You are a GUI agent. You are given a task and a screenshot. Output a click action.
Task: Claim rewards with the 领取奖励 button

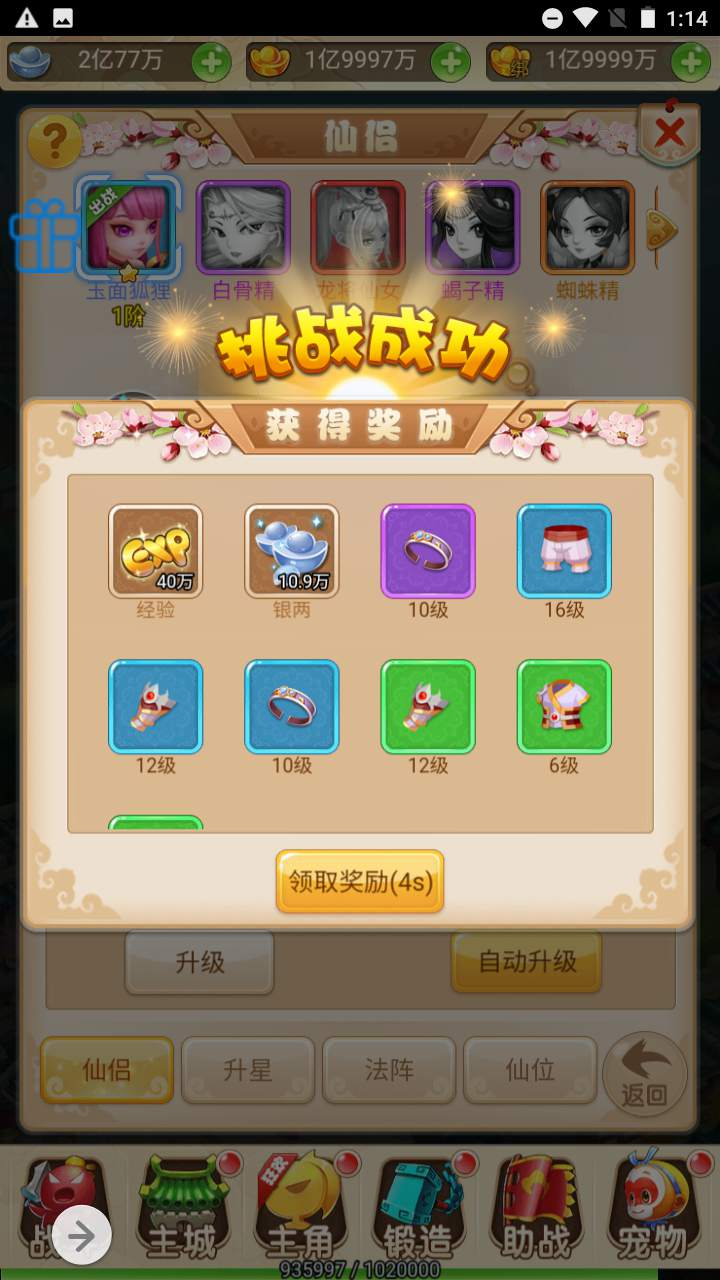click(360, 881)
